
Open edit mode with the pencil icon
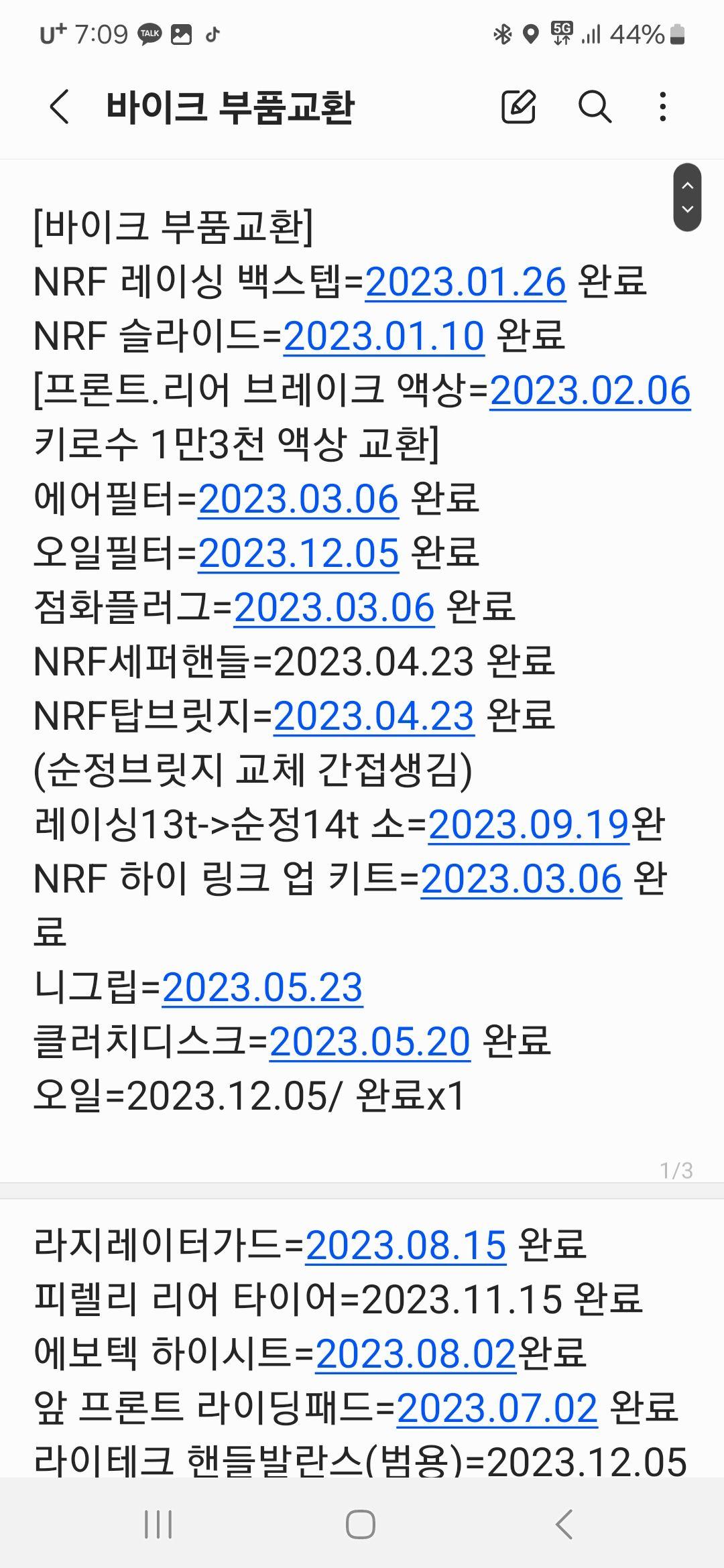519,107
